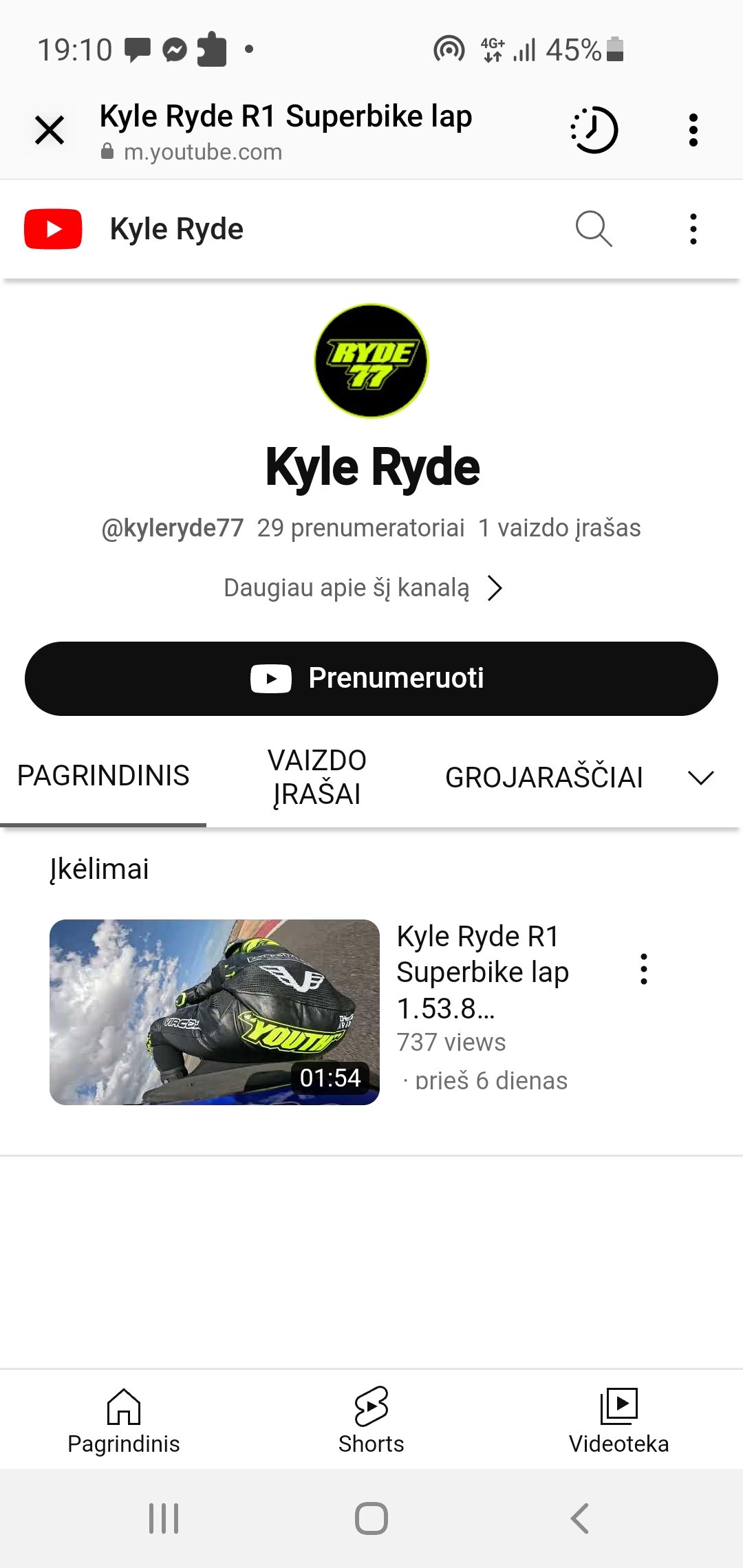Select the Pagrindinis channel tab
Screen dimensions: 743x1568
pos(103,776)
